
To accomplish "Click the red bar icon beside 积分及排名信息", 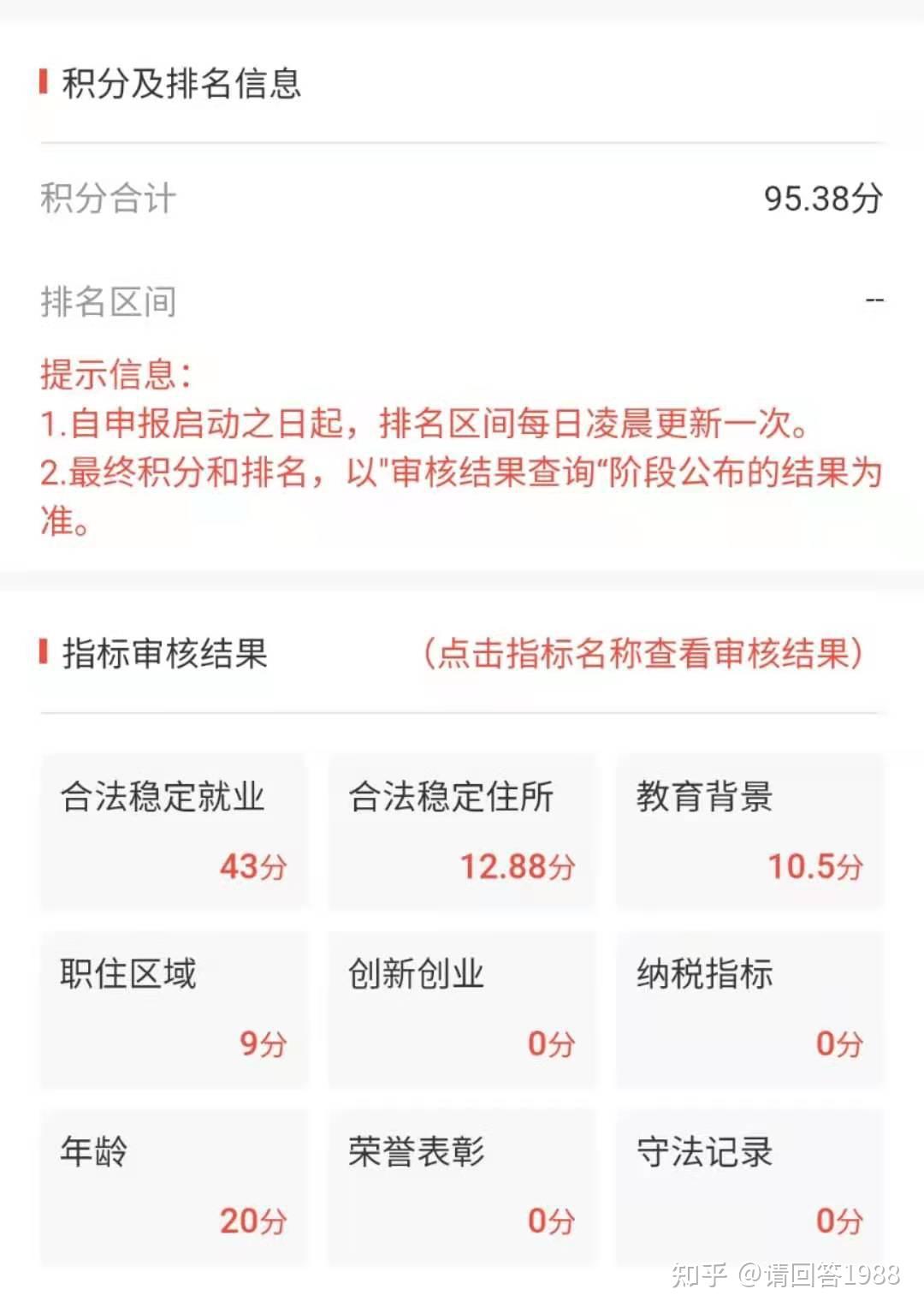I will pyautogui.click(x=41, y=81).
